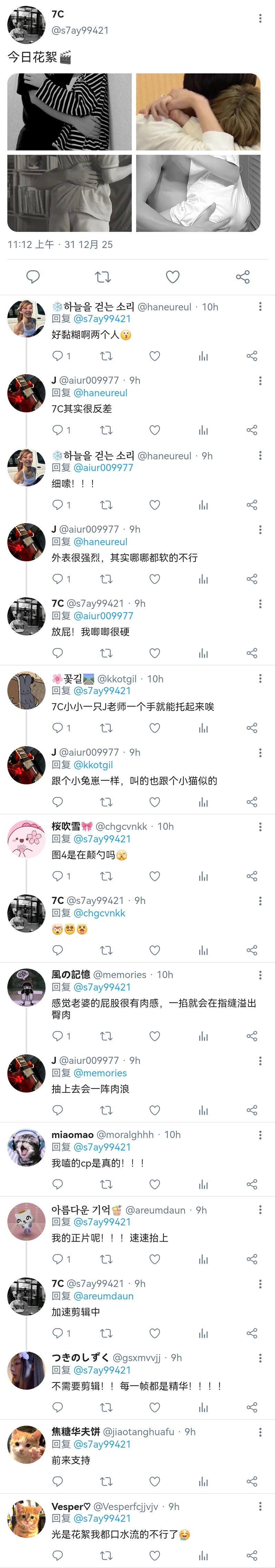Open overflow menu on 7C's main post
Image resolution: width=276 pixels, height=1568 pixels.
coord(260,18)
